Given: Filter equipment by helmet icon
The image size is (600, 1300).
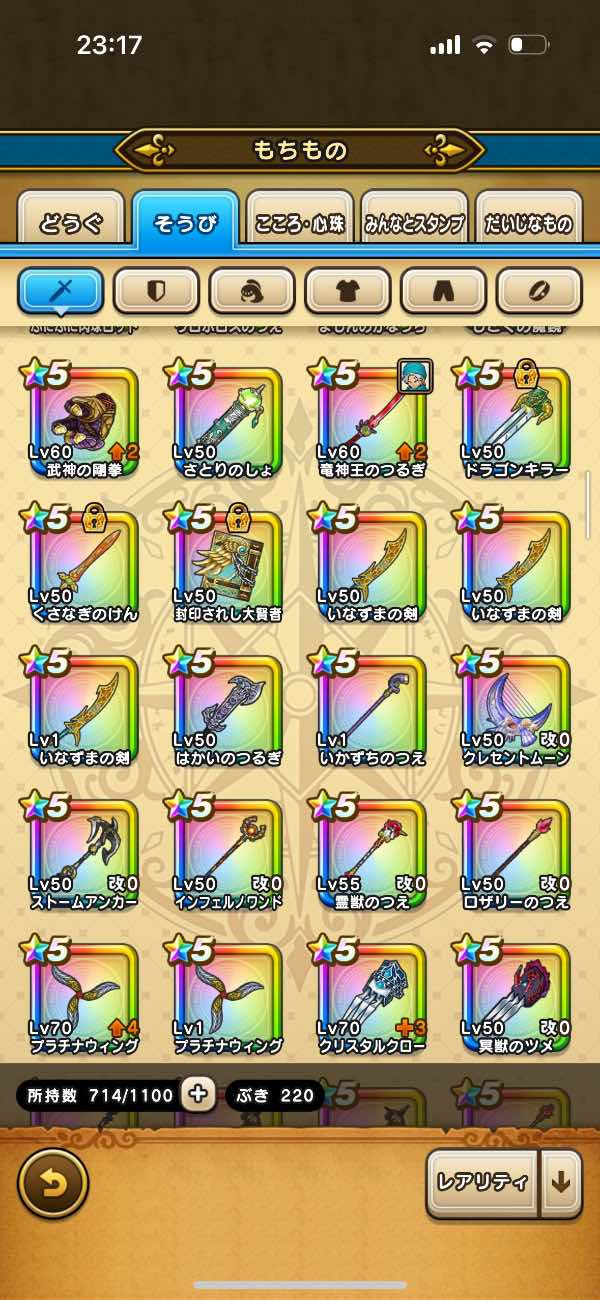Looking at the screenshot, I should [252, 291].
